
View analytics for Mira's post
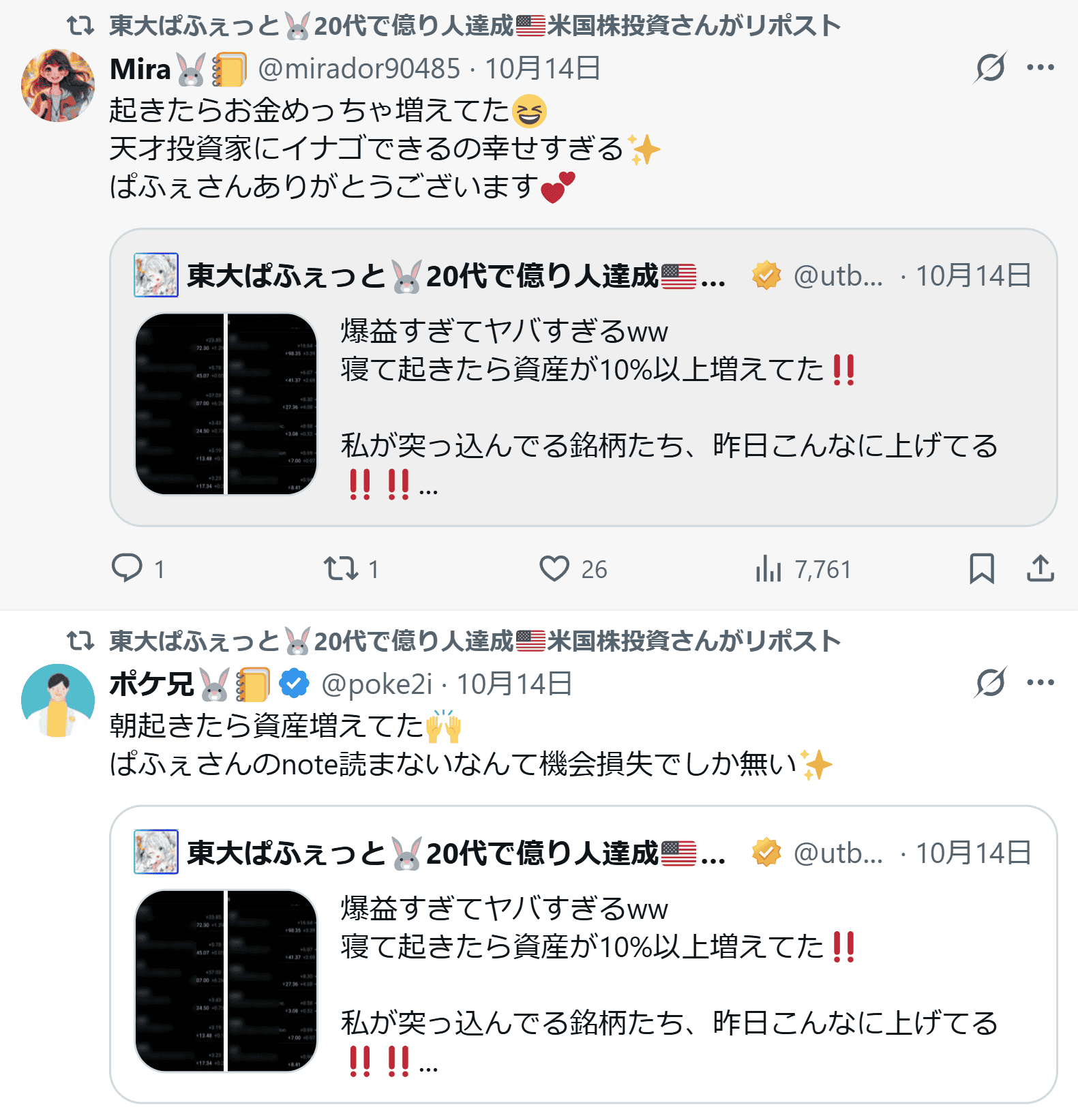768,569
